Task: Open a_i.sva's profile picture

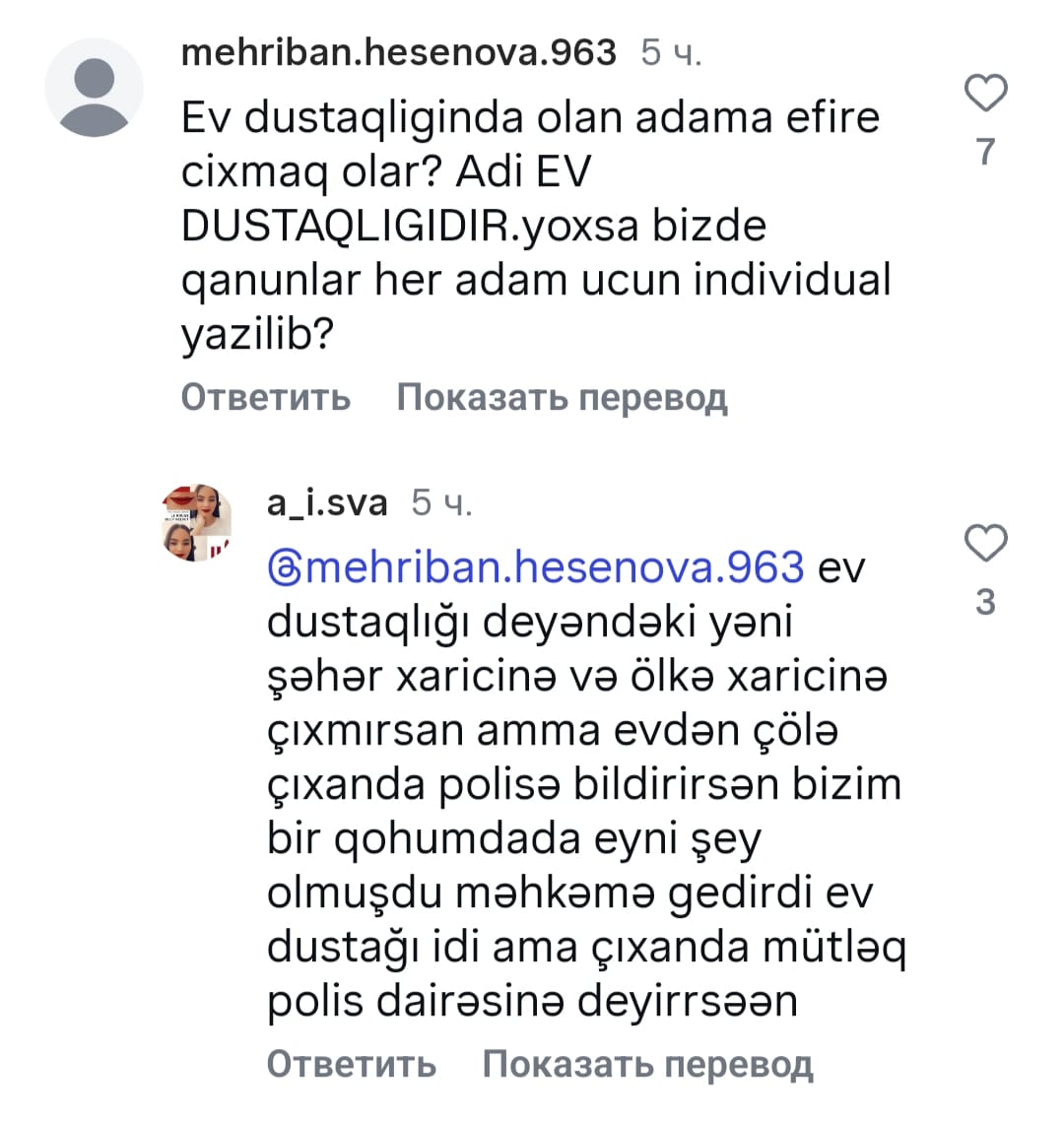Action: tap(196, 523)
